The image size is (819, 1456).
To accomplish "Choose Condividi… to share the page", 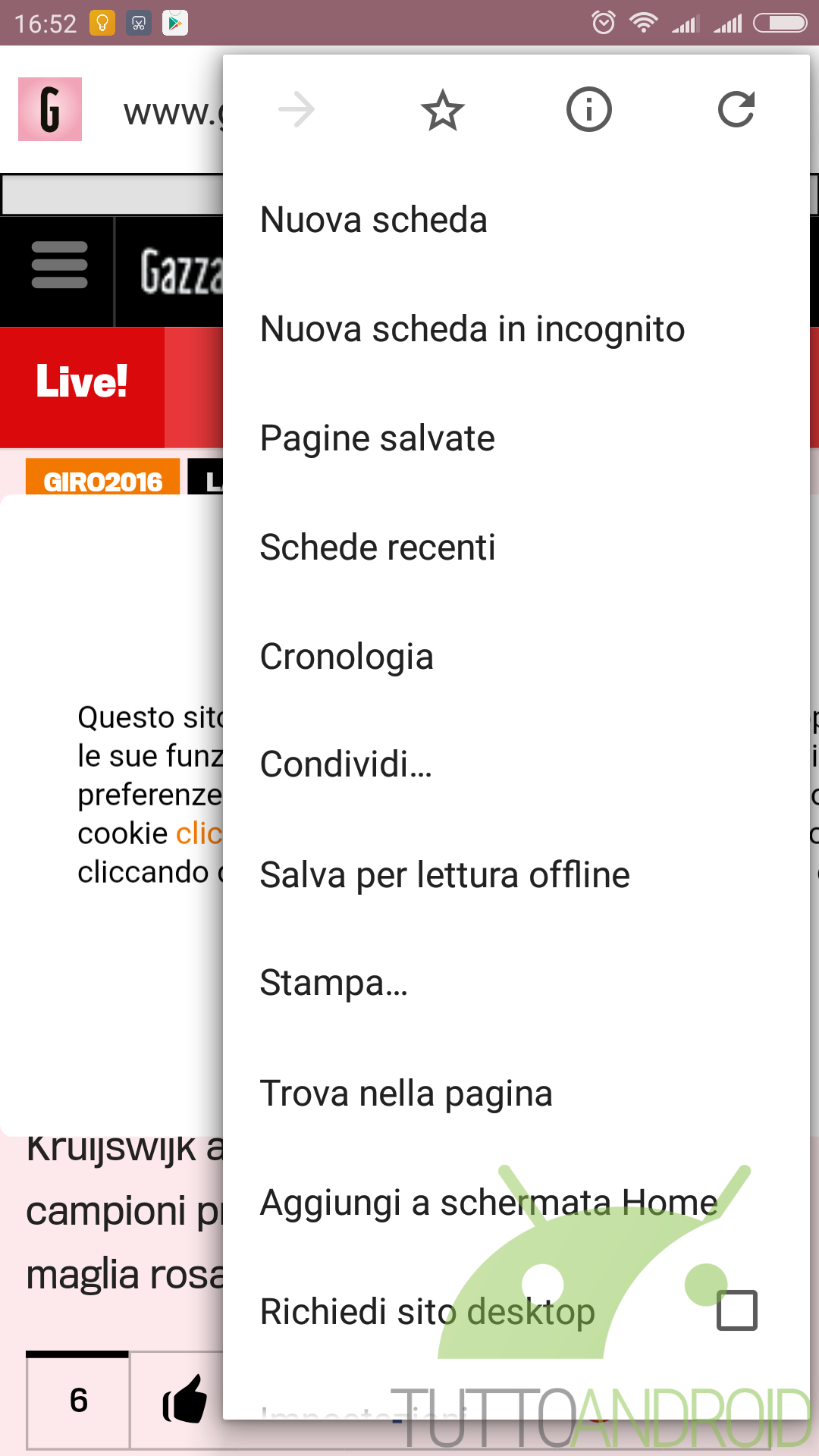I will pyautogui.click(x=516, y=764).
